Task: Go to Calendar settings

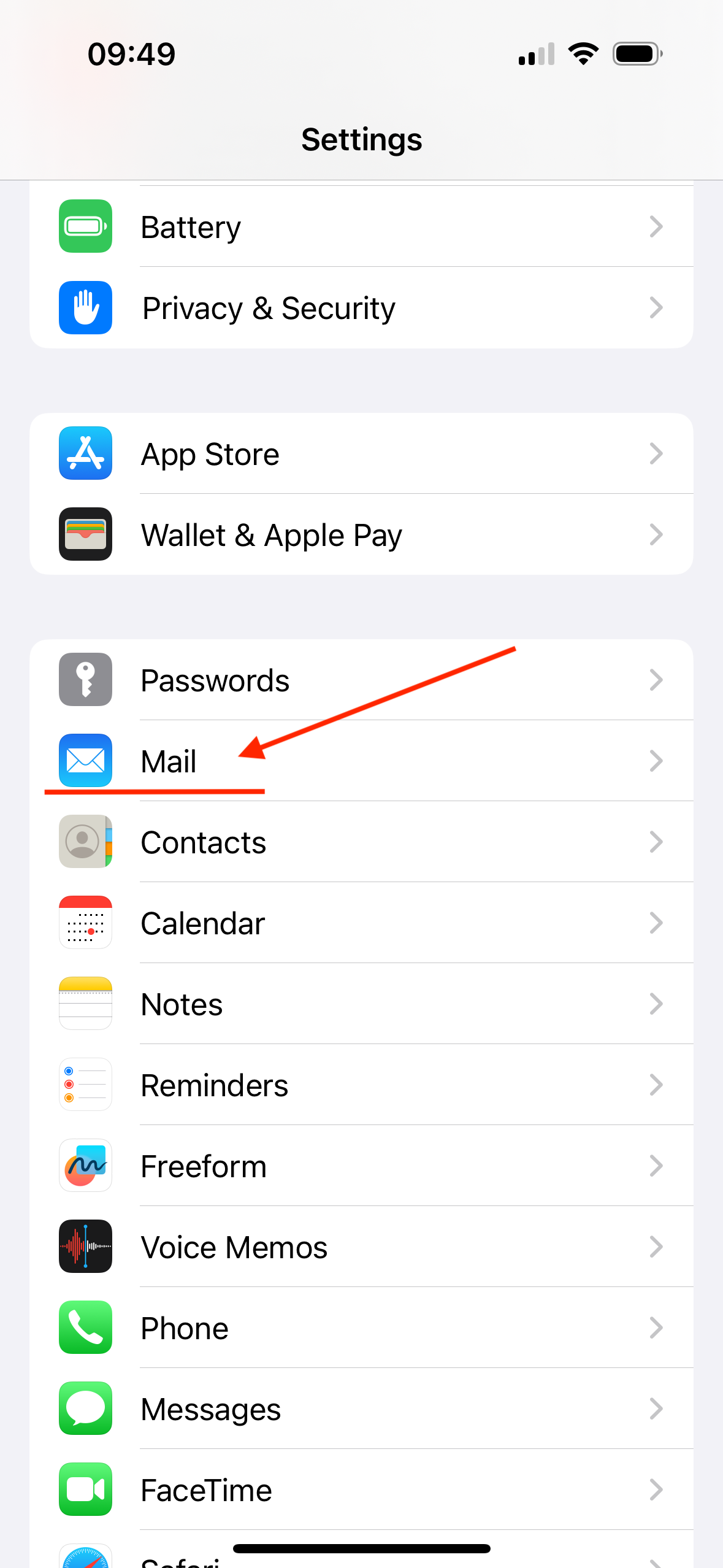Action: coord(361,923)
